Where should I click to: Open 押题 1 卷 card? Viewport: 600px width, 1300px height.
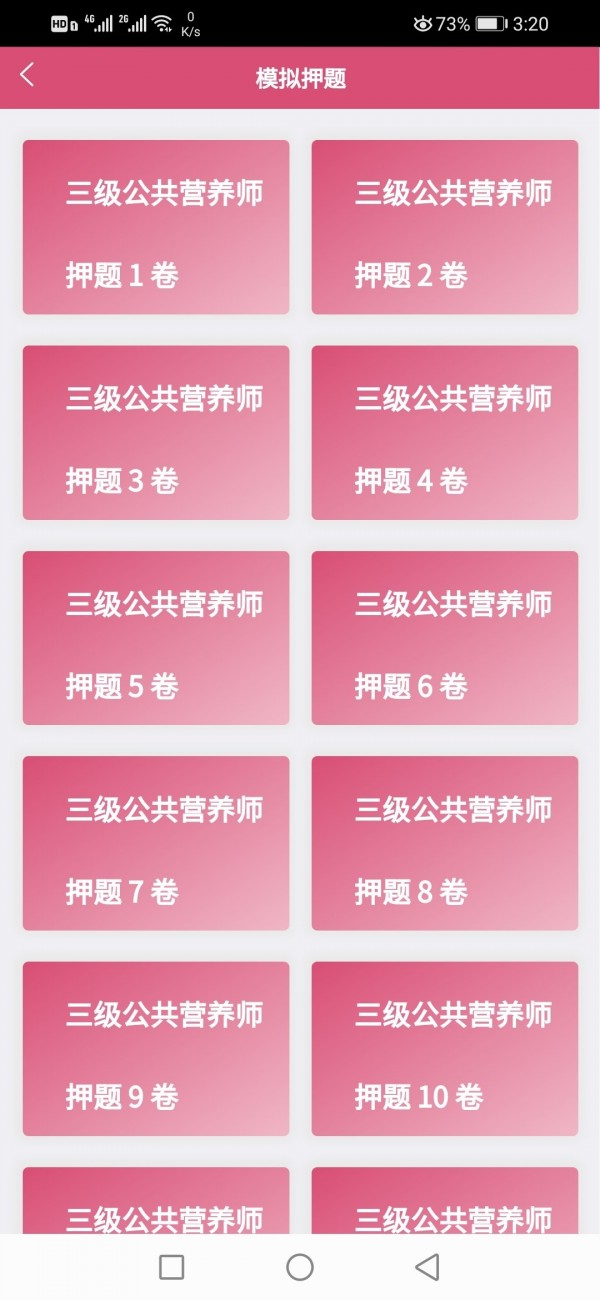(156, 228)
